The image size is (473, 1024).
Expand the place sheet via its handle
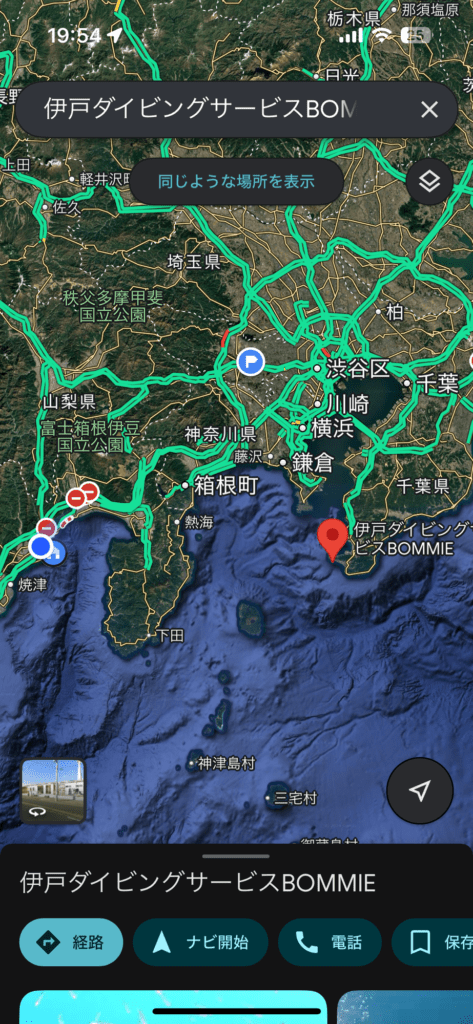click(x=236, y=856)
